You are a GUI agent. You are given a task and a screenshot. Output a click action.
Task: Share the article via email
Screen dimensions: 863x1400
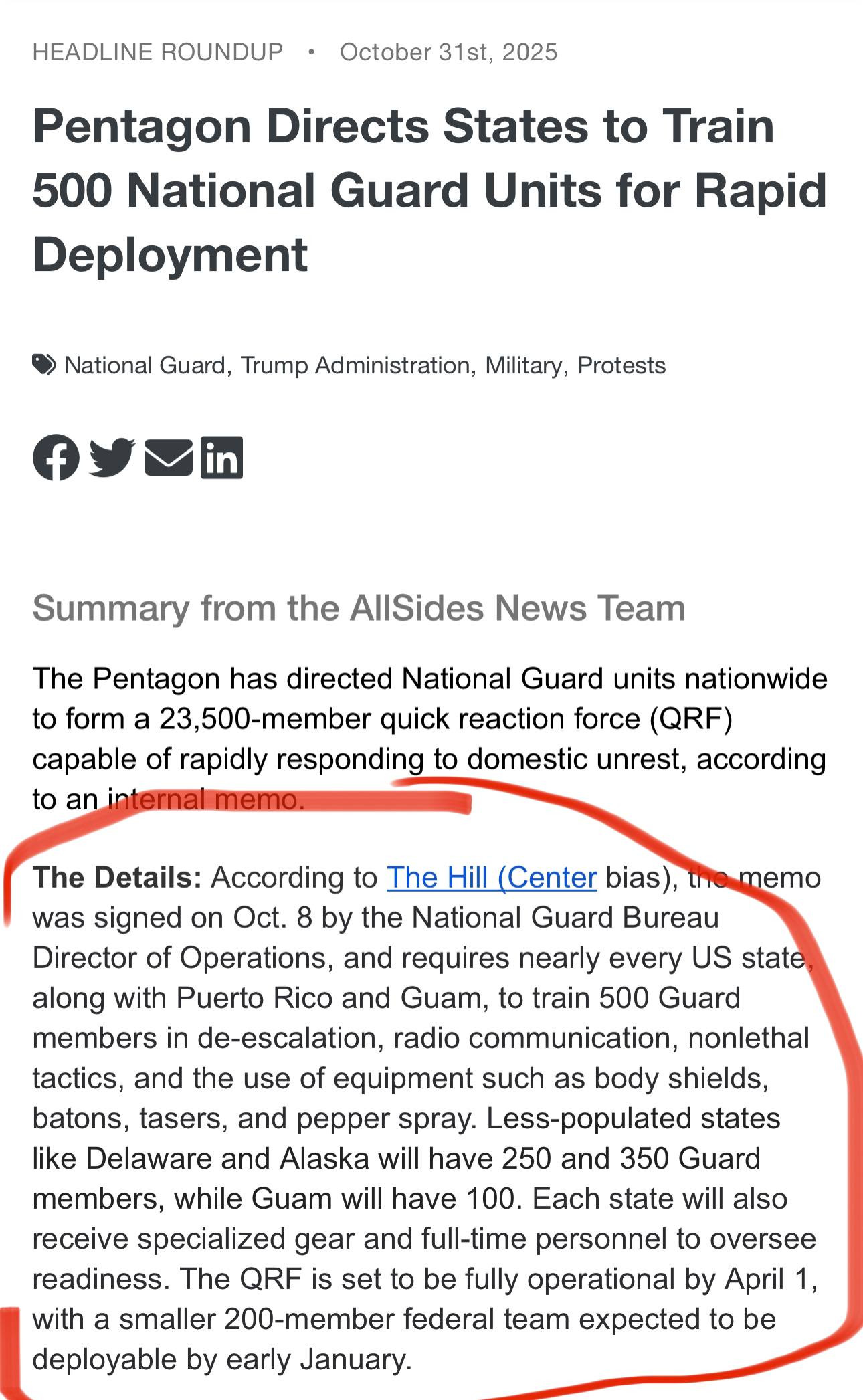[x=168, y=458]
